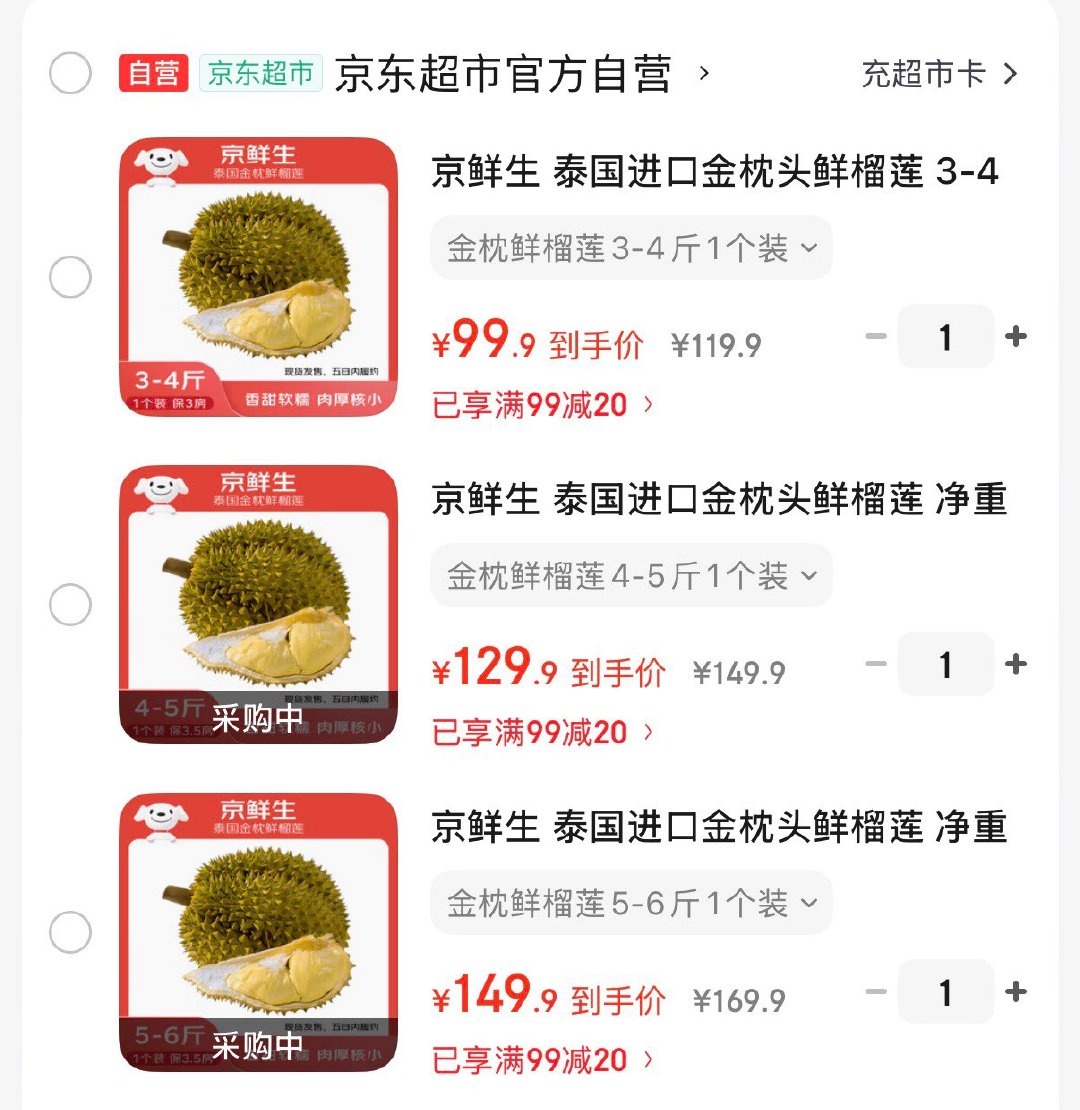This screenshot has height=1110, width=1080.
Task: Change spec of 金枕鲜榴莲3-4斤1个装
Action: (631, 248)
